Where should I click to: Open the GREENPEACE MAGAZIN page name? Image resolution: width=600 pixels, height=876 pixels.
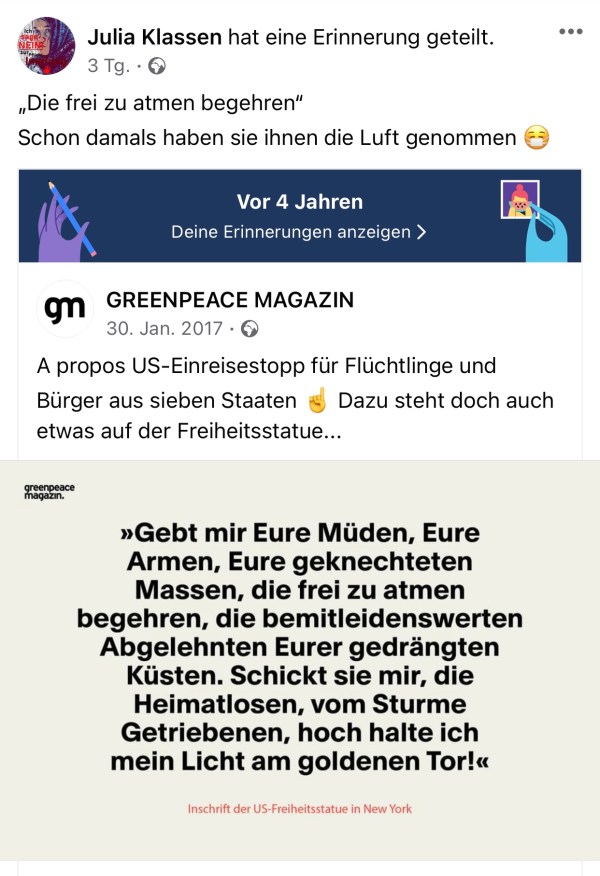(229, 300)
